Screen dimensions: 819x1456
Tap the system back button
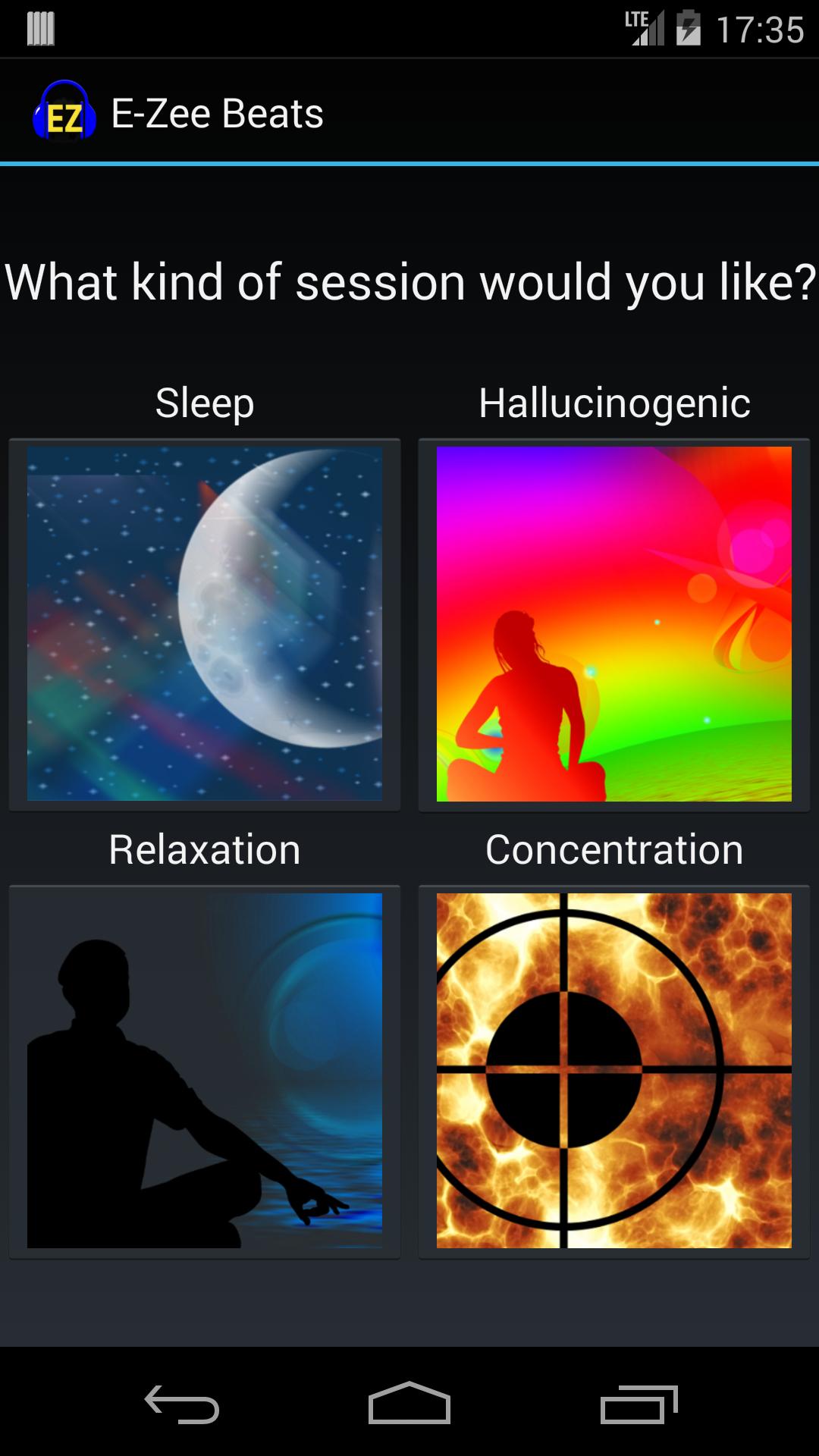(182, 1404)
